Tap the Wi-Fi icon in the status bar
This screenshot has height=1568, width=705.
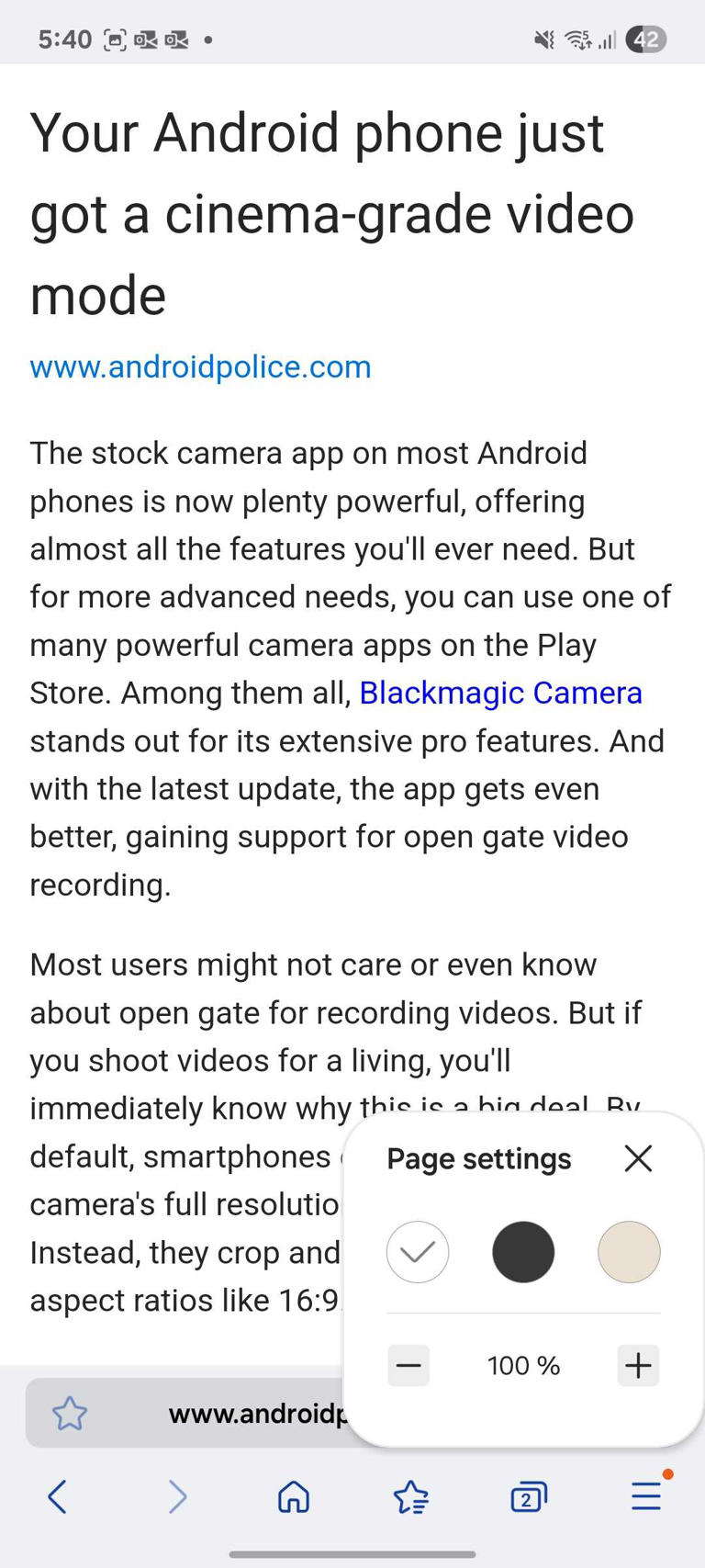coord(576,39)
